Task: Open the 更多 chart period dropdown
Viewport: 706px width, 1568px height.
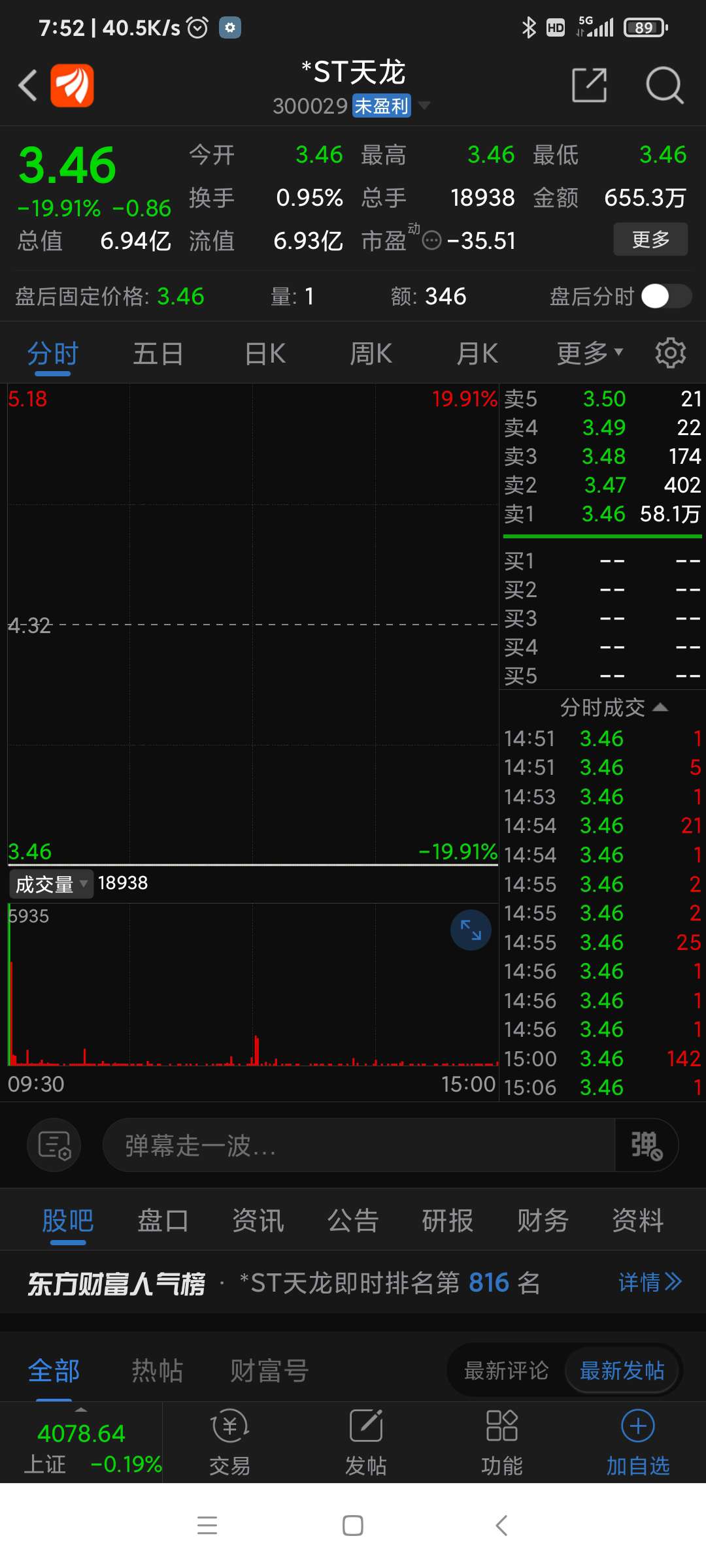Action: click(x=590, y=353)
